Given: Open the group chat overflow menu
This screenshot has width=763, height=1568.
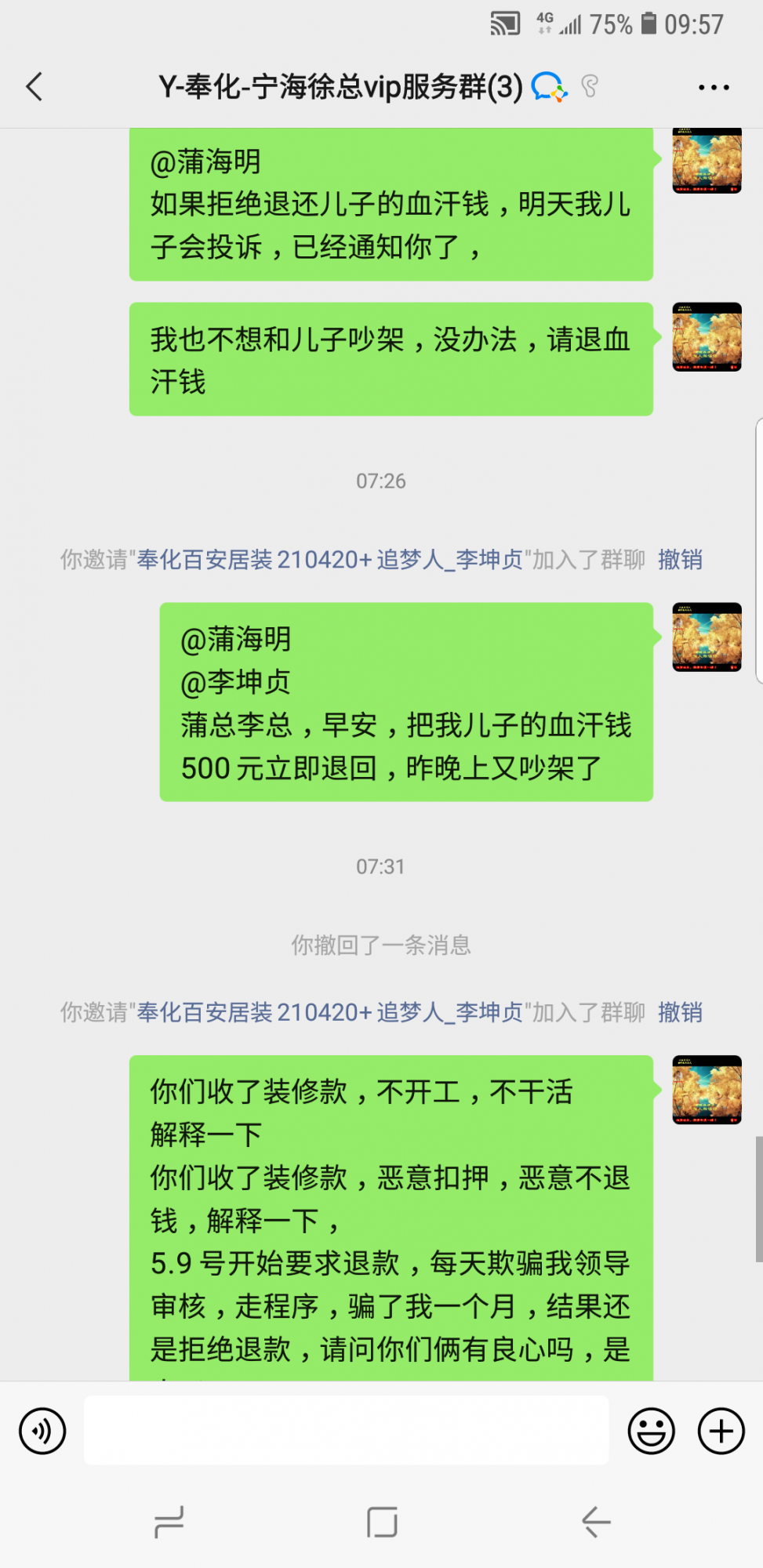Looking at the screenshot, I should [714, 88].
